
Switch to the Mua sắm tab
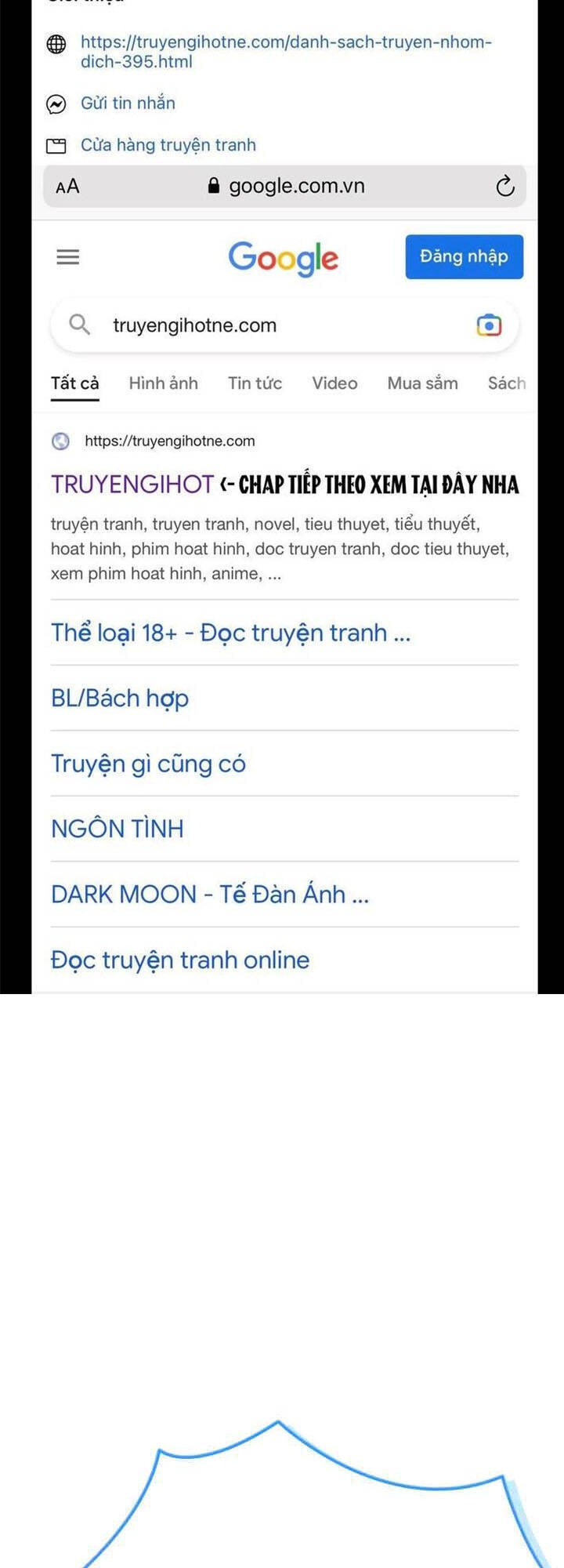coord(421,383)
